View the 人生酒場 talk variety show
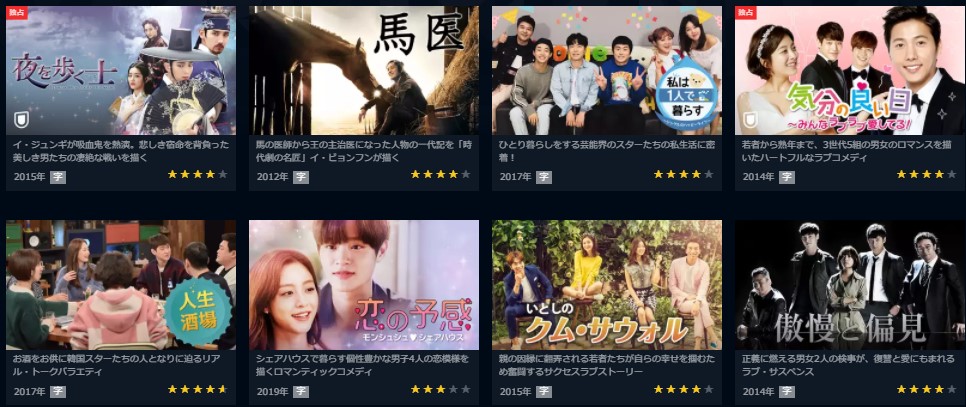 tap(120, 285)
